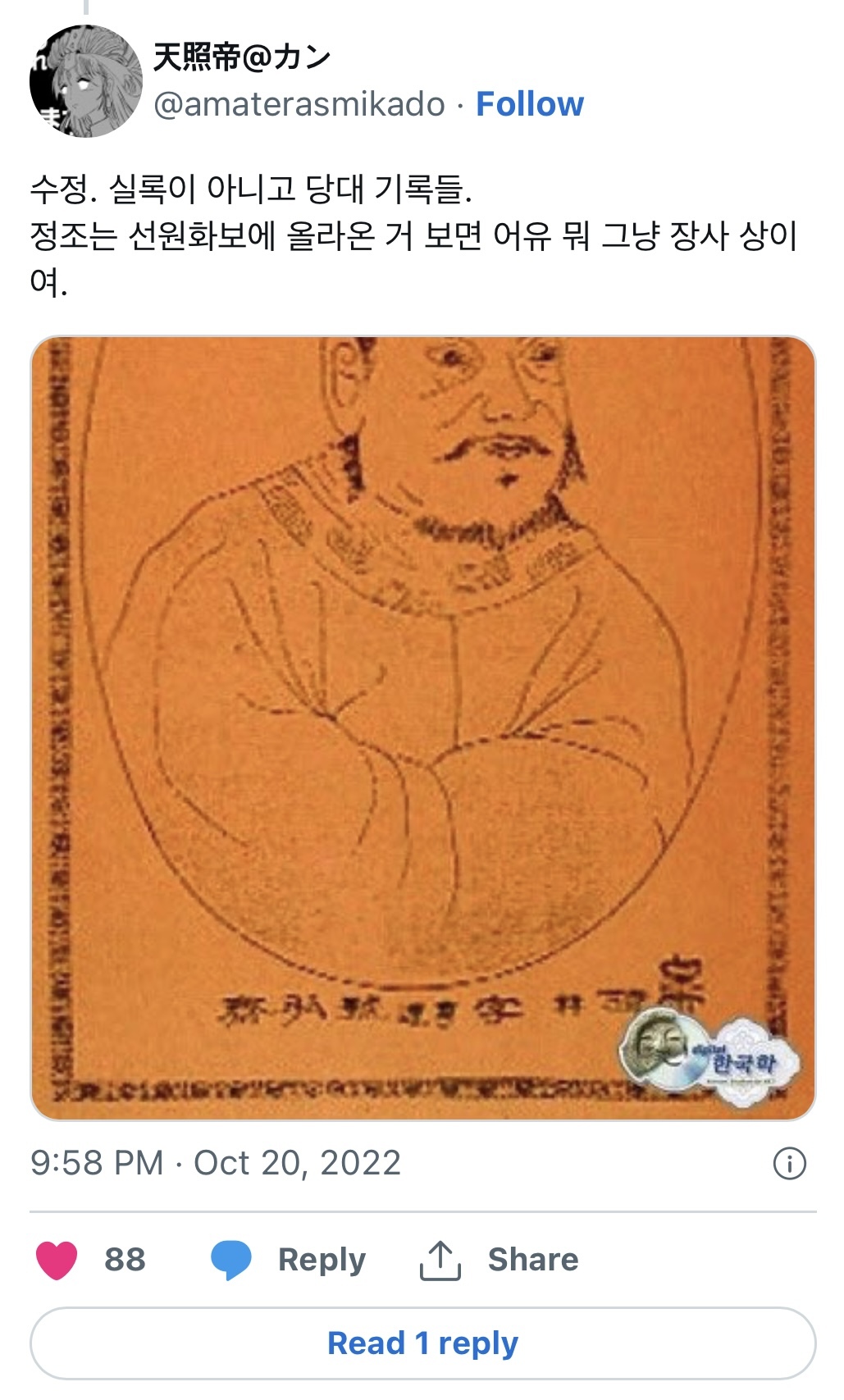
Task: Read 1 reply on this tweet
Action: [423, 1343]
